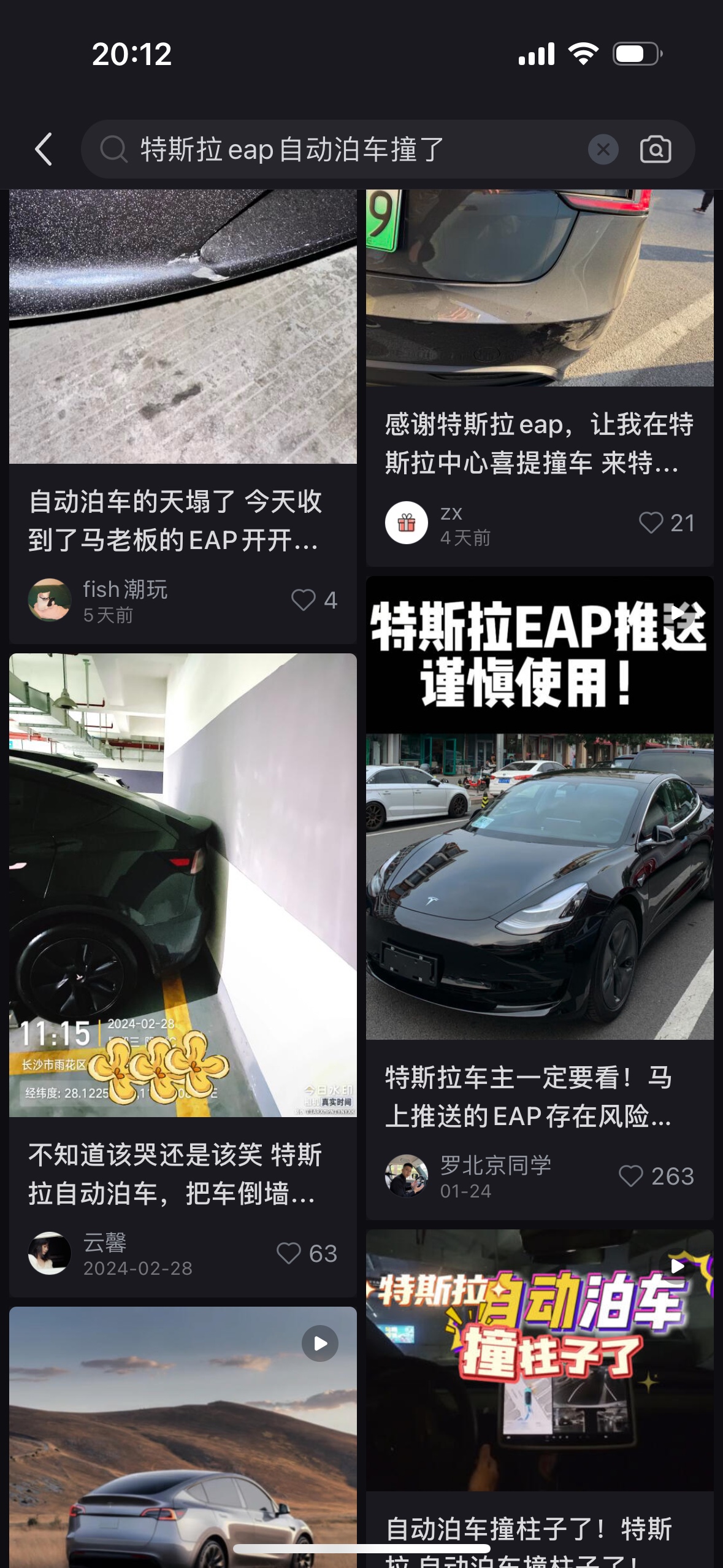
Task: Open fish潮玩's profile avatar
Action: (50, 600)
